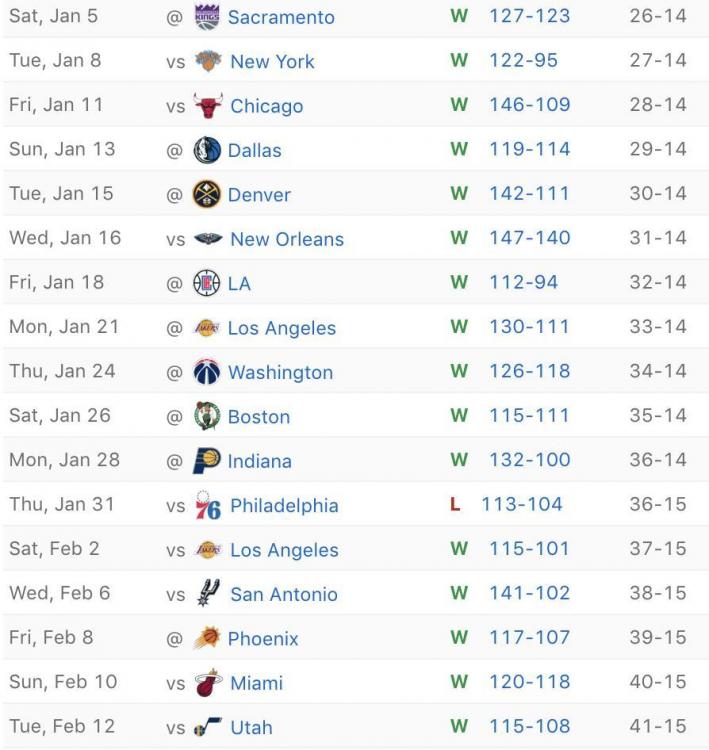Open Los Angeles from the Jan 21 game

[x=282, y=328]
